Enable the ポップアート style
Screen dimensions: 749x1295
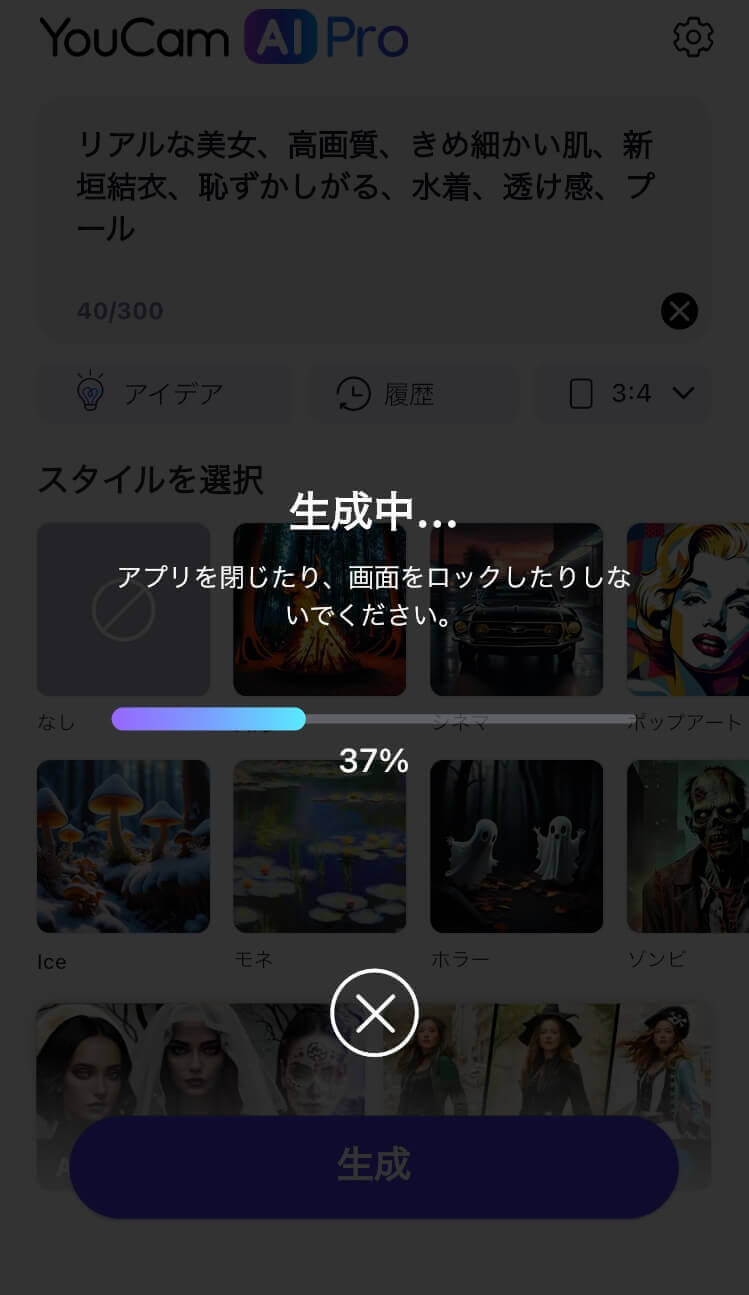click(700, 609)
